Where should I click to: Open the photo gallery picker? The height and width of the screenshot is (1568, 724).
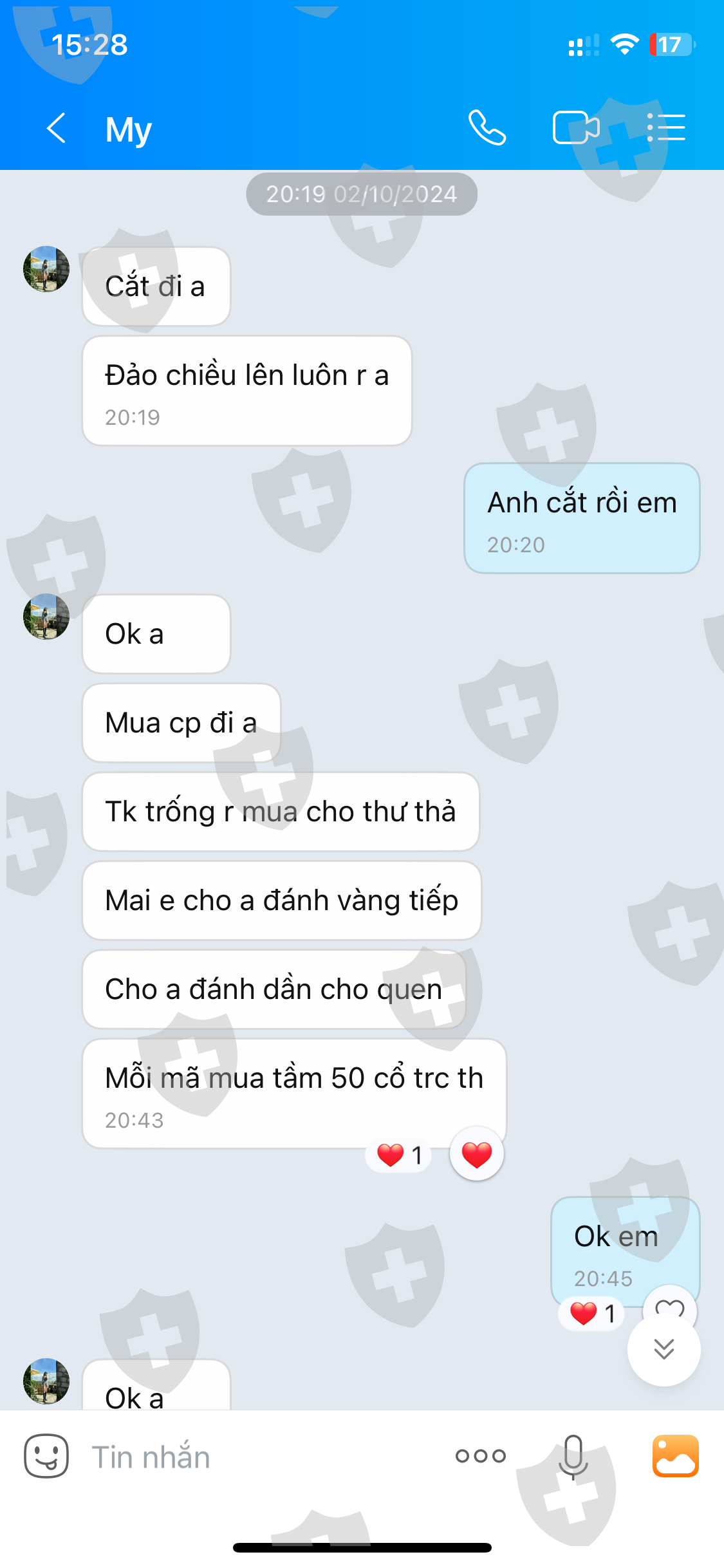click(676, 1456)
